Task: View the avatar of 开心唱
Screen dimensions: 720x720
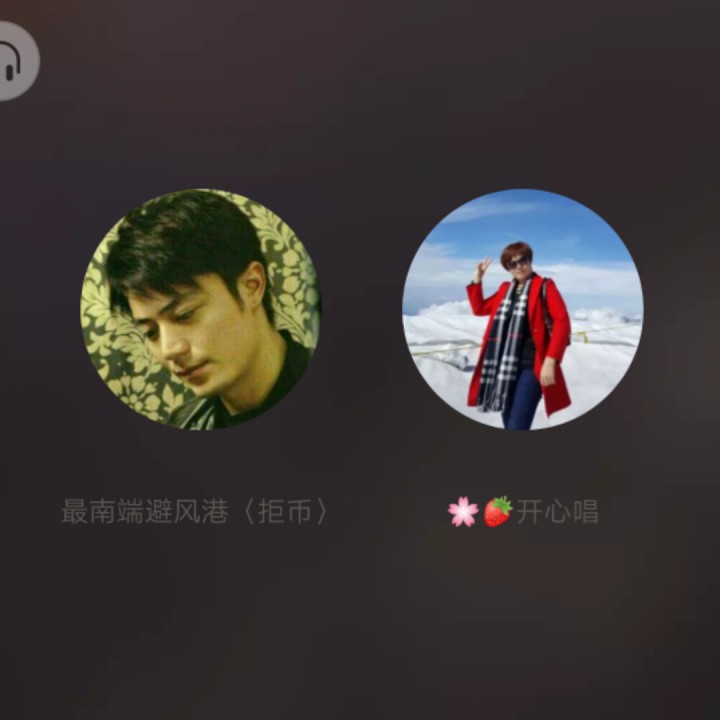Action: (x=522, y=309)
